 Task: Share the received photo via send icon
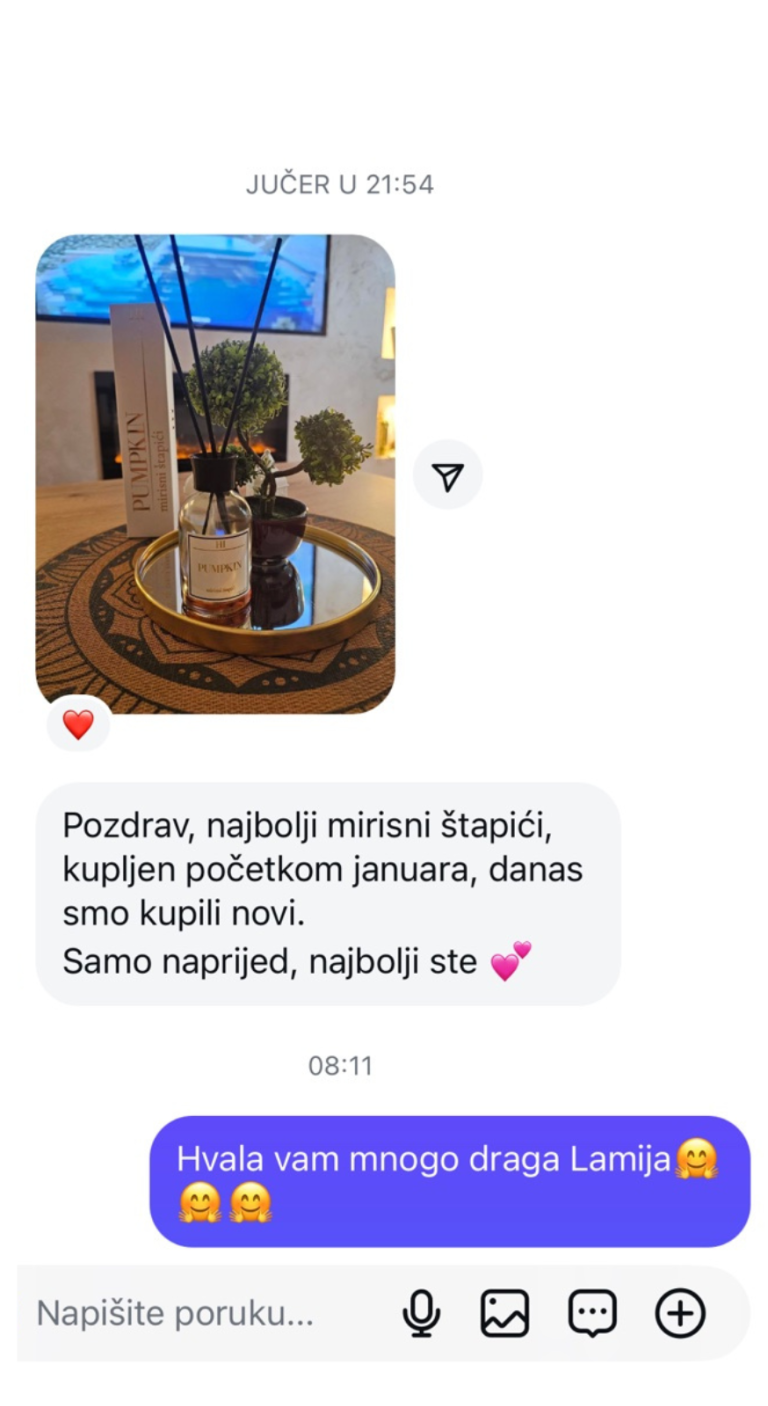[x=448, y=476]
